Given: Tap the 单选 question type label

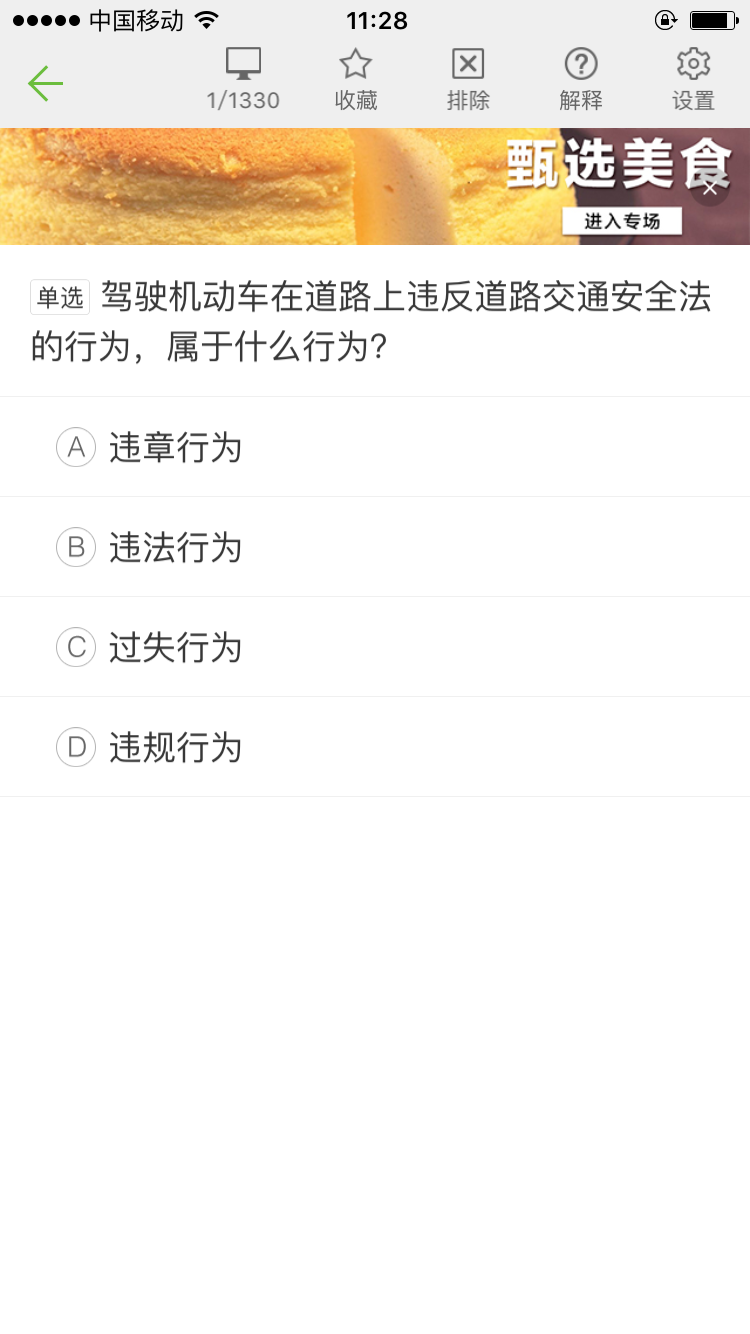Looking at the screenshot, I should pyautogui.click(x=59, y=295).
